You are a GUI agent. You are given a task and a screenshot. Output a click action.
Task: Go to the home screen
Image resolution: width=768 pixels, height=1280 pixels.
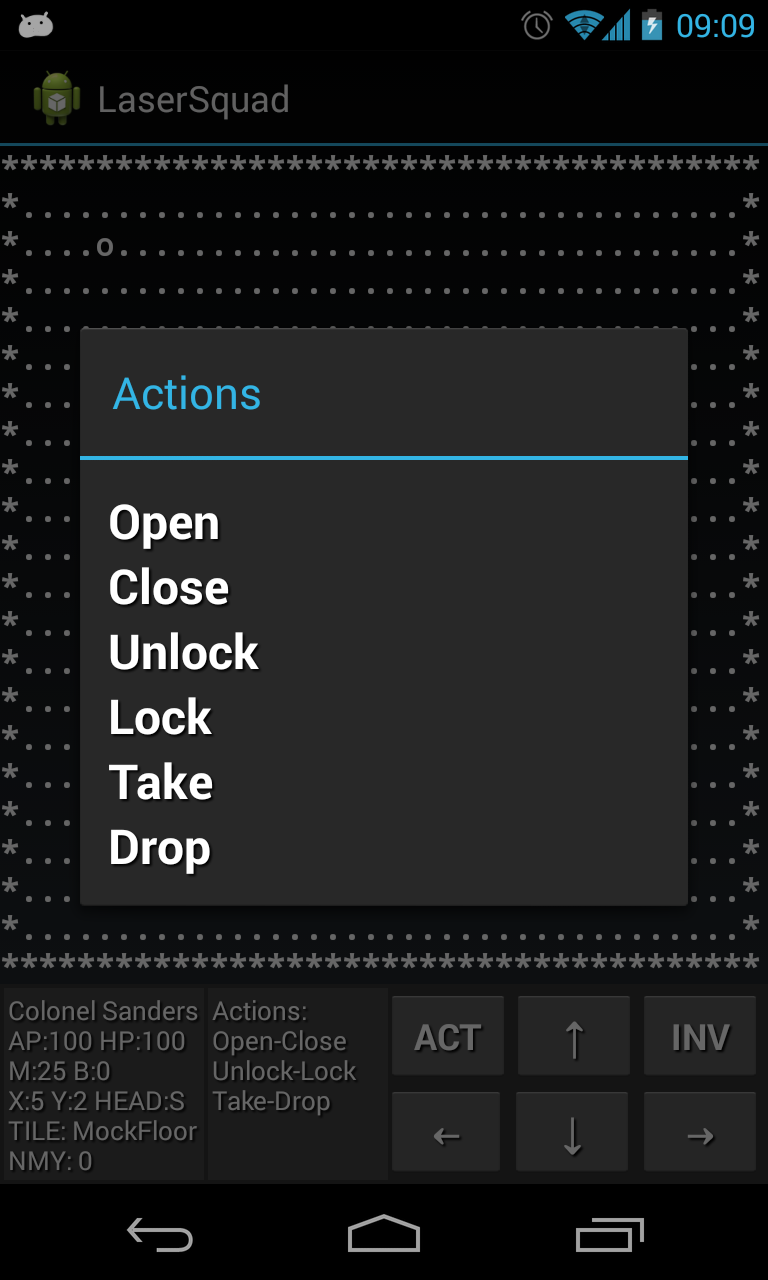click(x=384, y=1235)
